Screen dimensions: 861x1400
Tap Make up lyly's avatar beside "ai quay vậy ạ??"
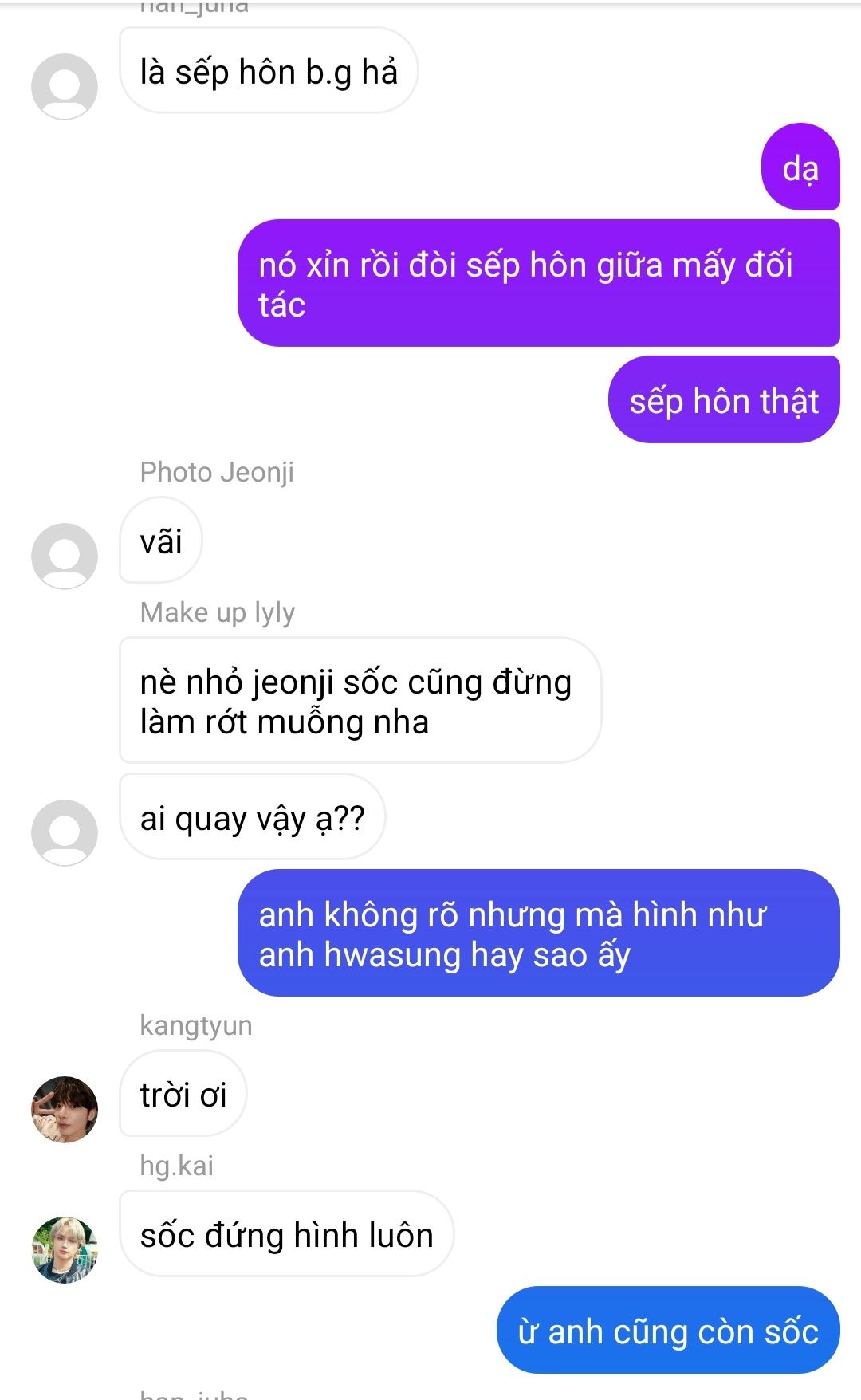(65, 832)
